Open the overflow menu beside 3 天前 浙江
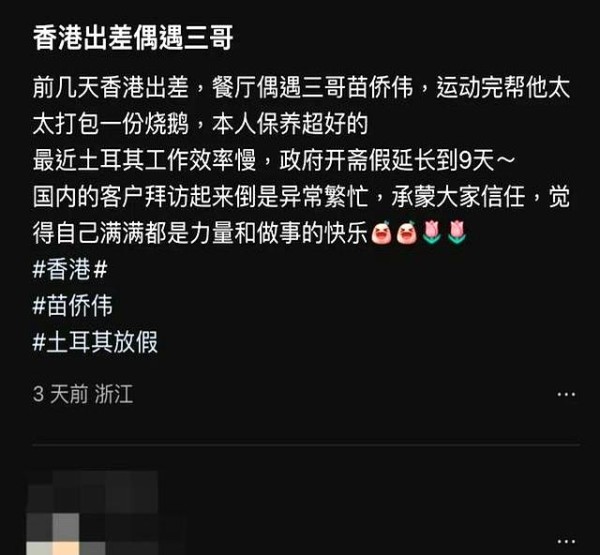Image resolution: width=600 pixels, height=555 pixels. (x=566, y=394)
